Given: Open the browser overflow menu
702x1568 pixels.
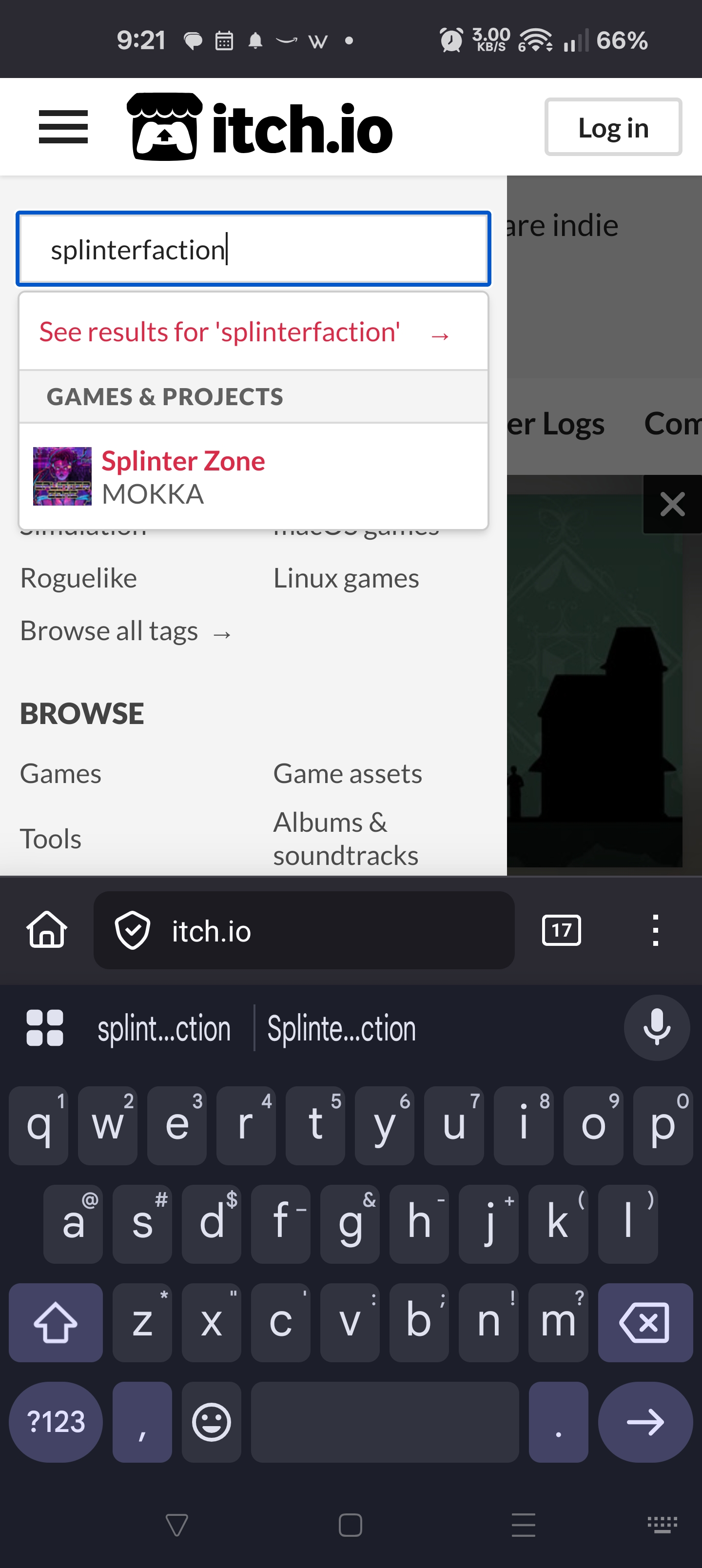Looking at the screenshot, I should 655,930.
